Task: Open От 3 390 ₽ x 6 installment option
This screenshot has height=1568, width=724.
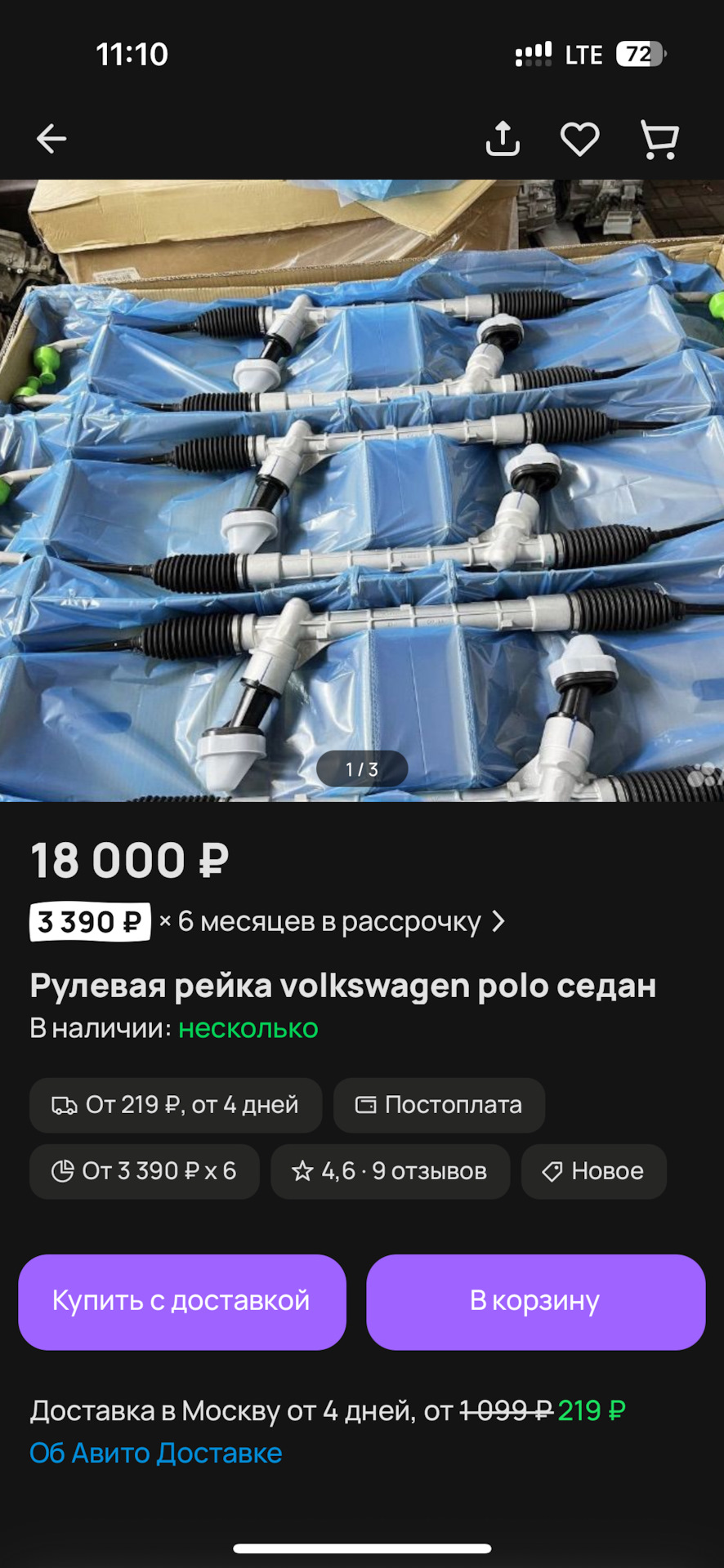Action: point(144,1171)
